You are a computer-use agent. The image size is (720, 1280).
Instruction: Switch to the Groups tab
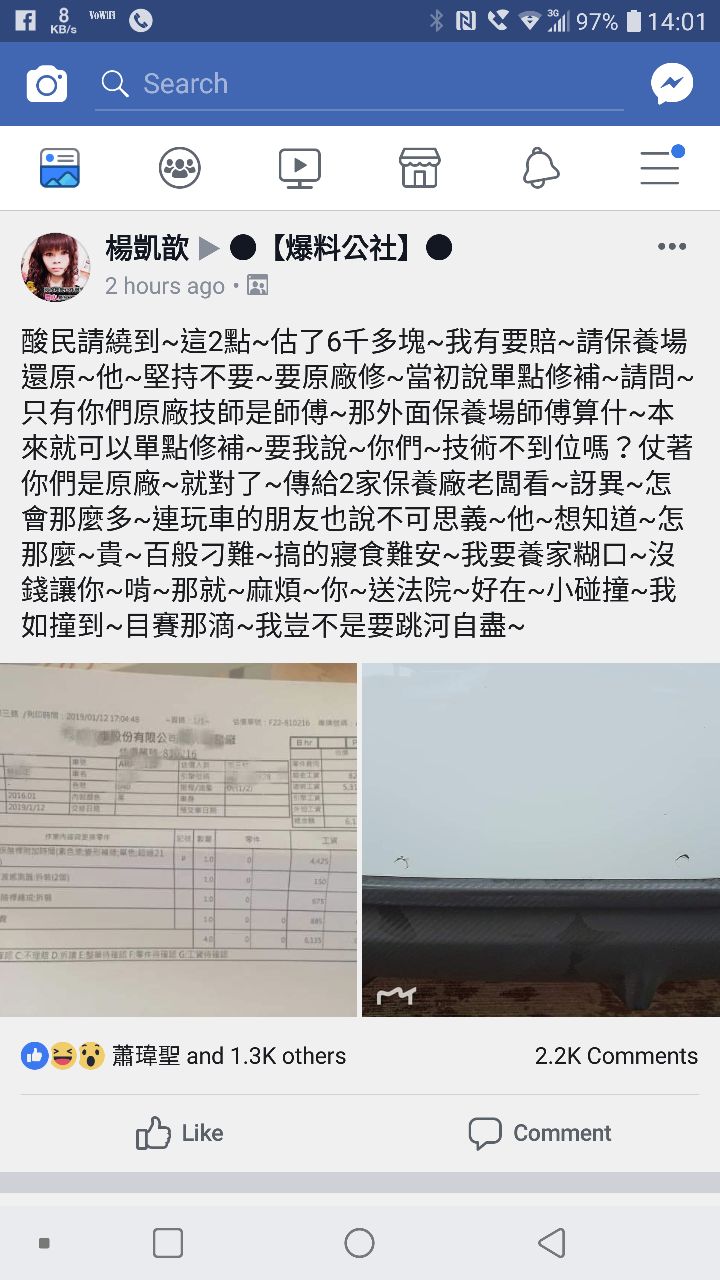[180, 168]
